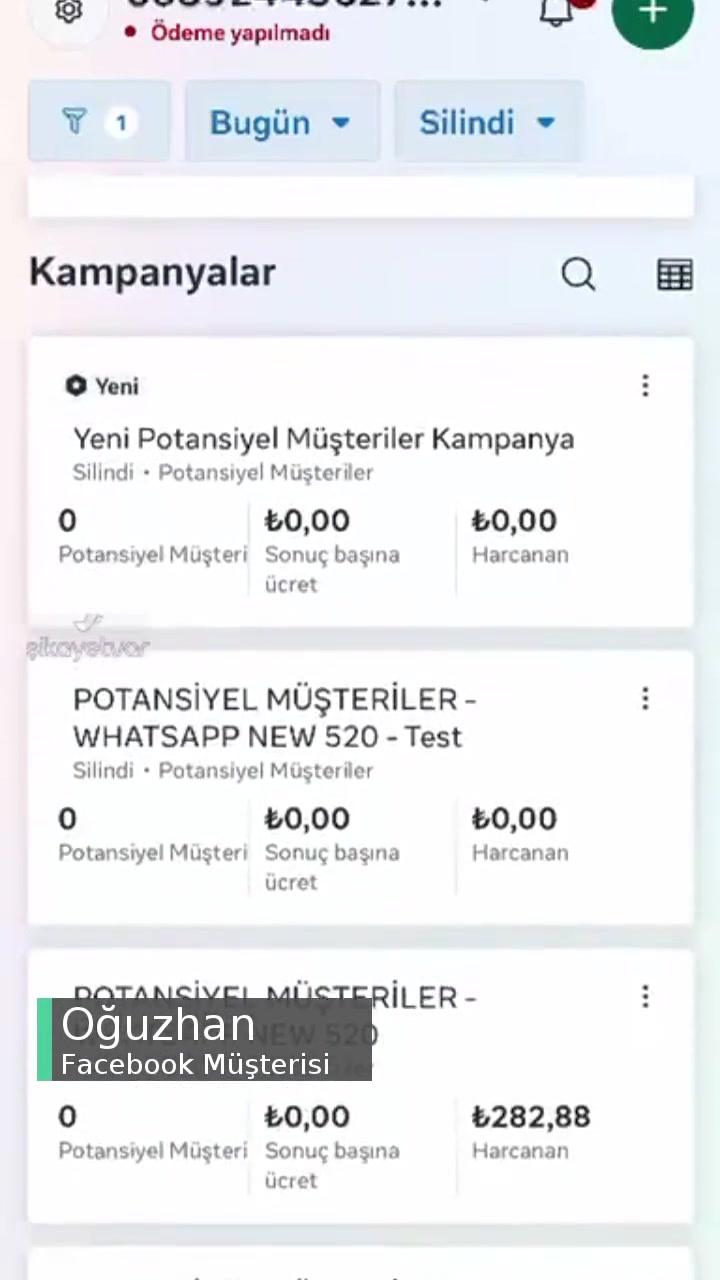
Task: Tap the green plus to create a campaign
Action: (x=652, y=14)
